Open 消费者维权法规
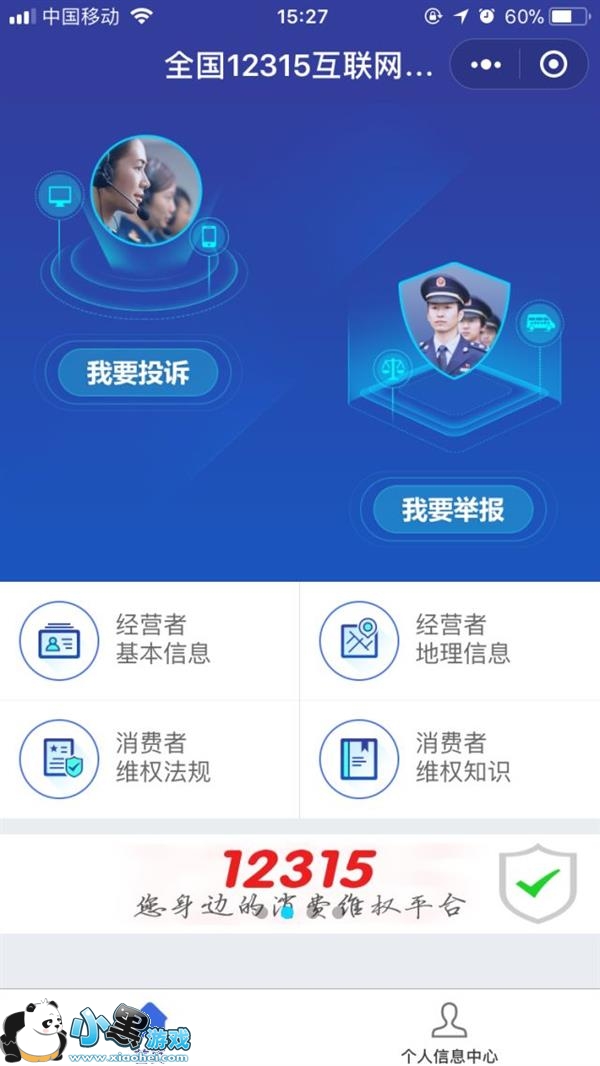Viewport: 600px width, 1066px height. click(149, 759)
